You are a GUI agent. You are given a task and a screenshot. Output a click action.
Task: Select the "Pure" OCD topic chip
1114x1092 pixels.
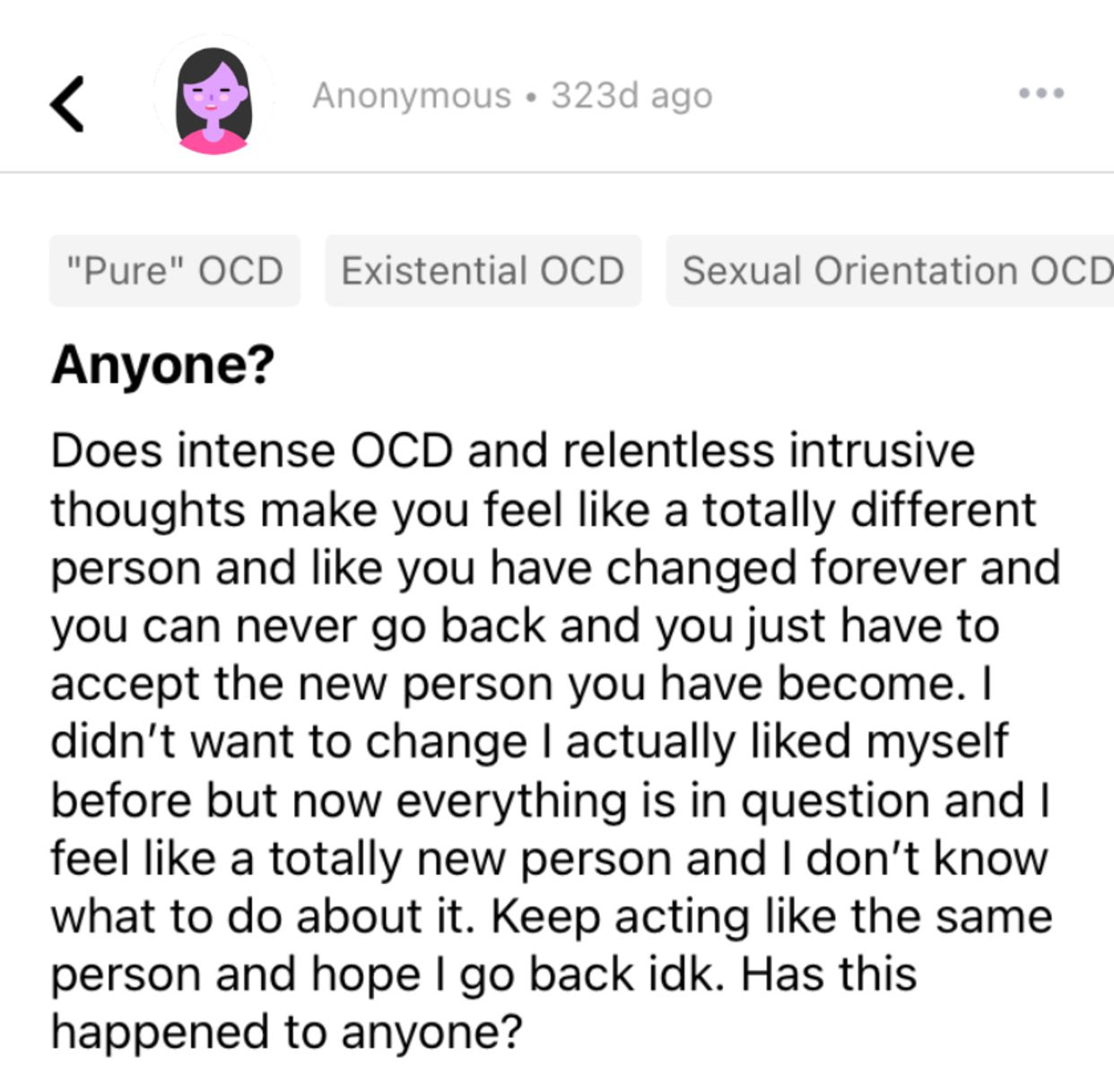175,271
